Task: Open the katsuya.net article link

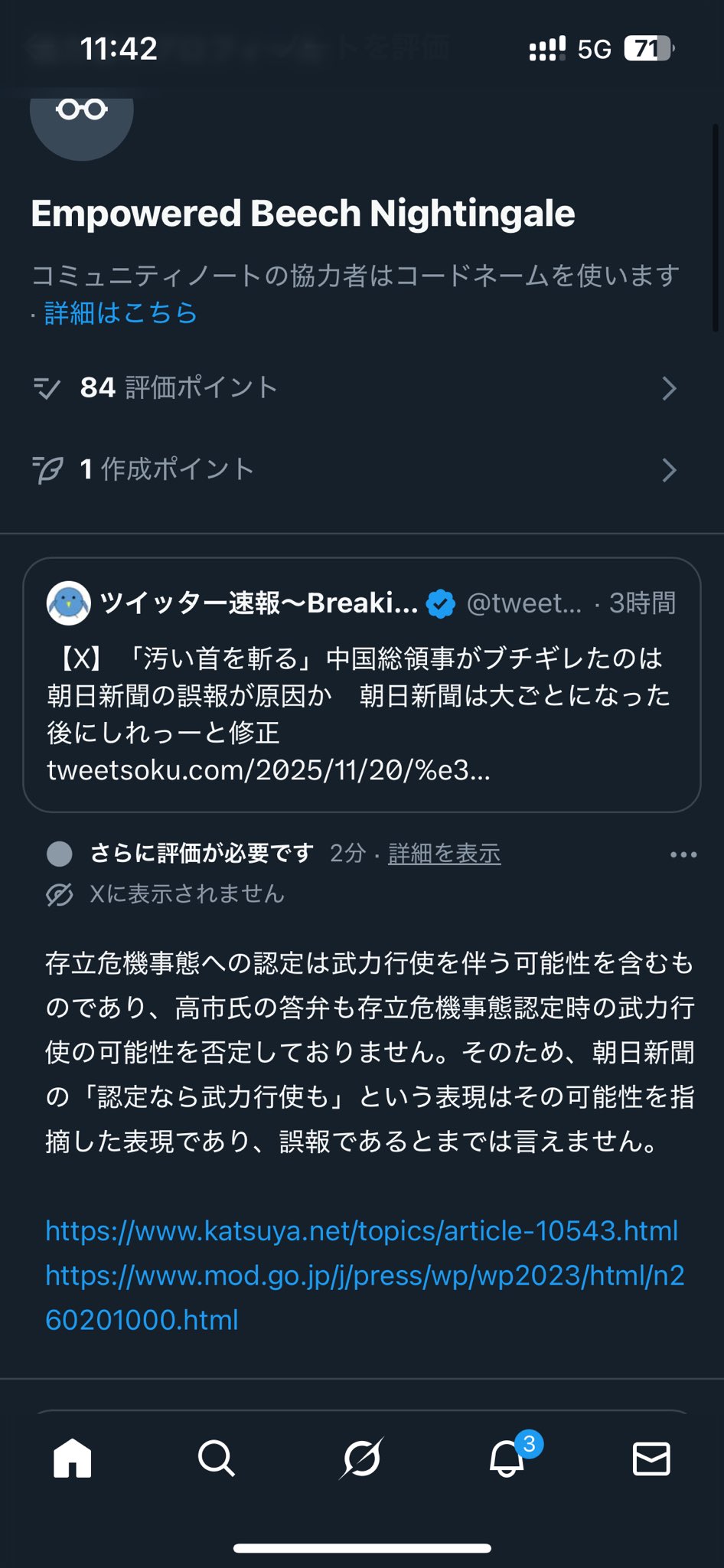Action: [362, 1230]
